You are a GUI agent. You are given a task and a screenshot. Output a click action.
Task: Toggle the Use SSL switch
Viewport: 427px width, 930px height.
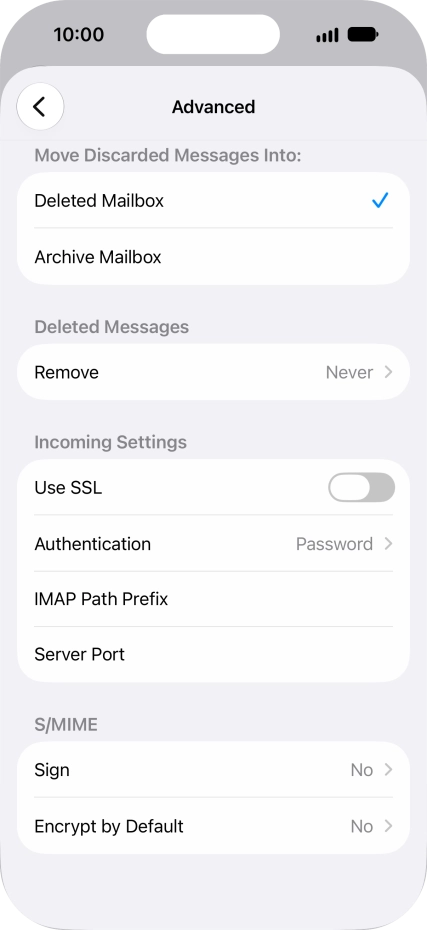click(x=361, y=488)
